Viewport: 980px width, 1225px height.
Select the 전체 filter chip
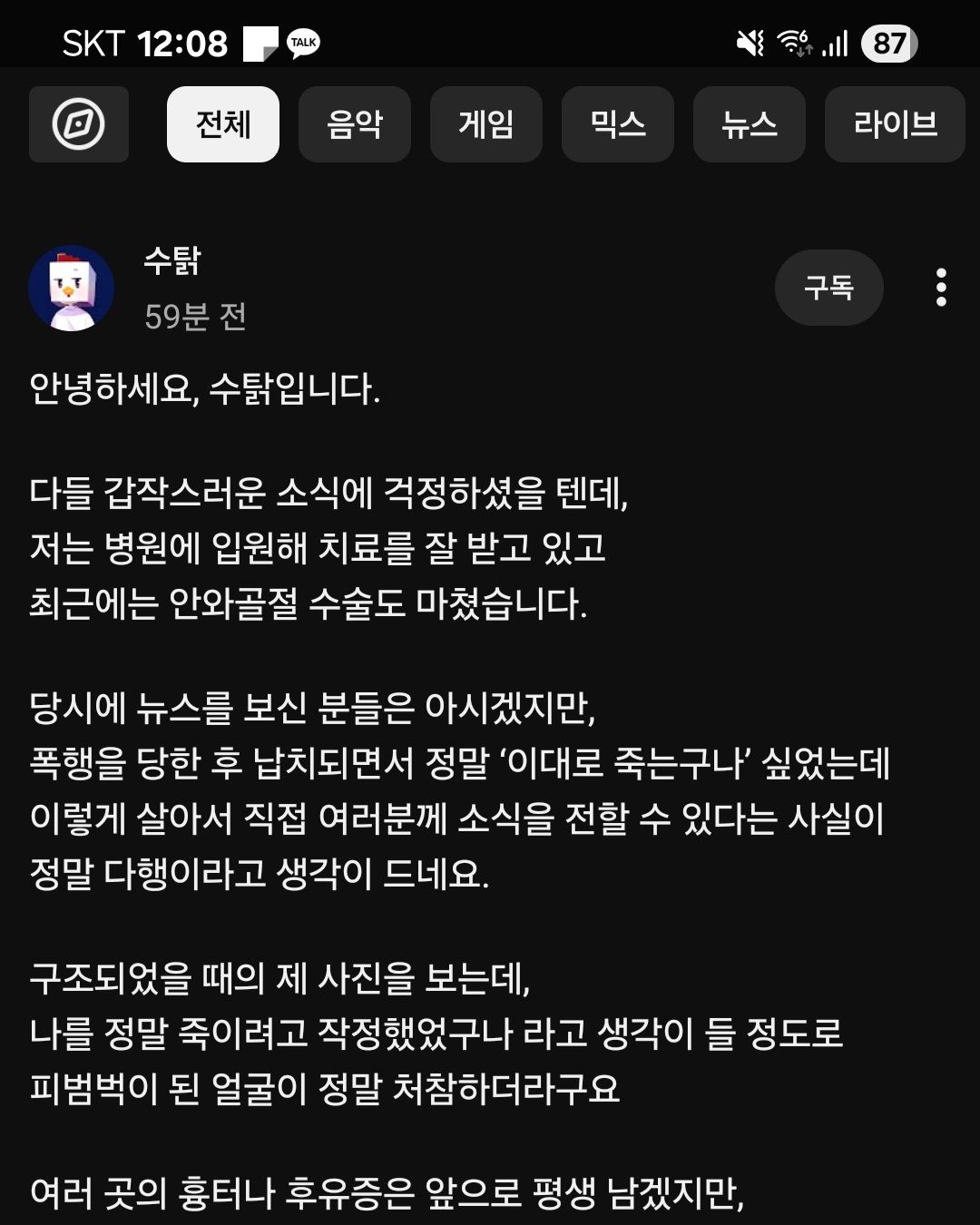[223, 124]
